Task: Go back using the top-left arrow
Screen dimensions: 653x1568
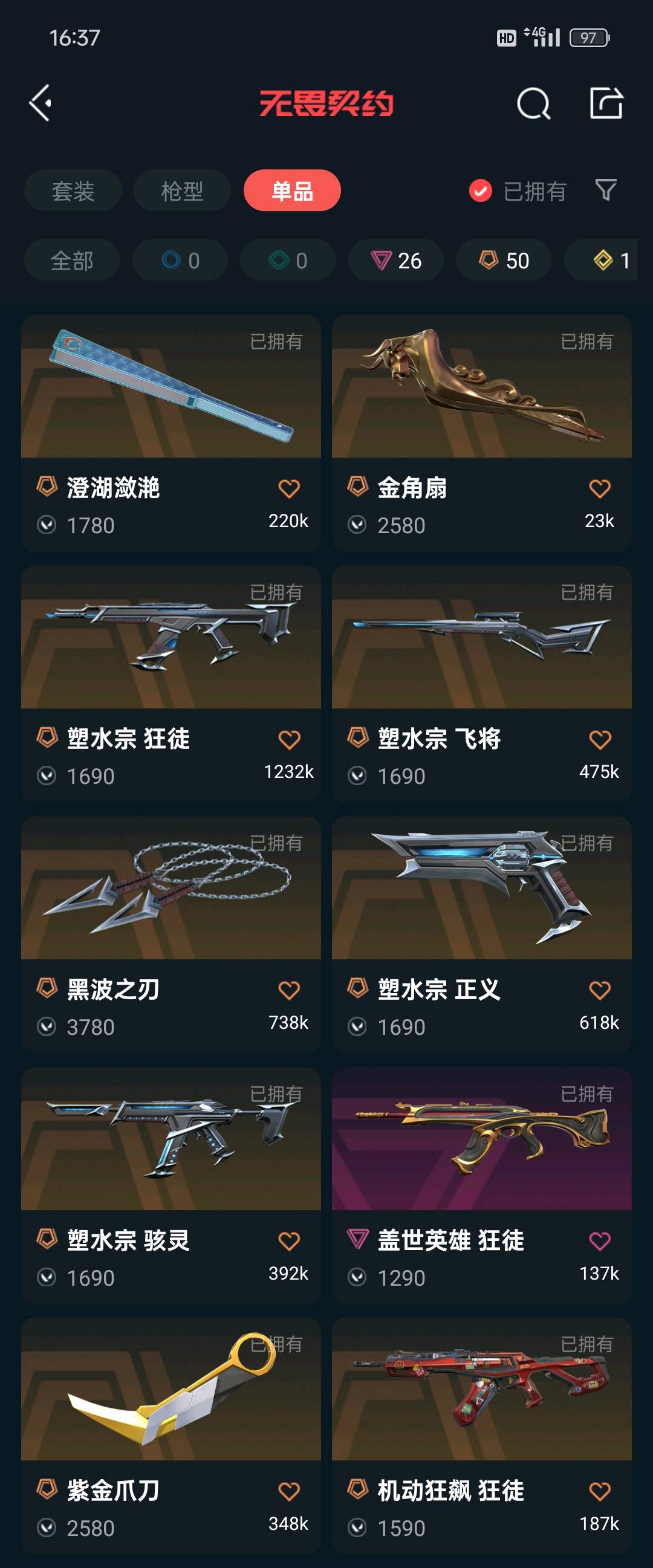Action: [x=41, y=103]
